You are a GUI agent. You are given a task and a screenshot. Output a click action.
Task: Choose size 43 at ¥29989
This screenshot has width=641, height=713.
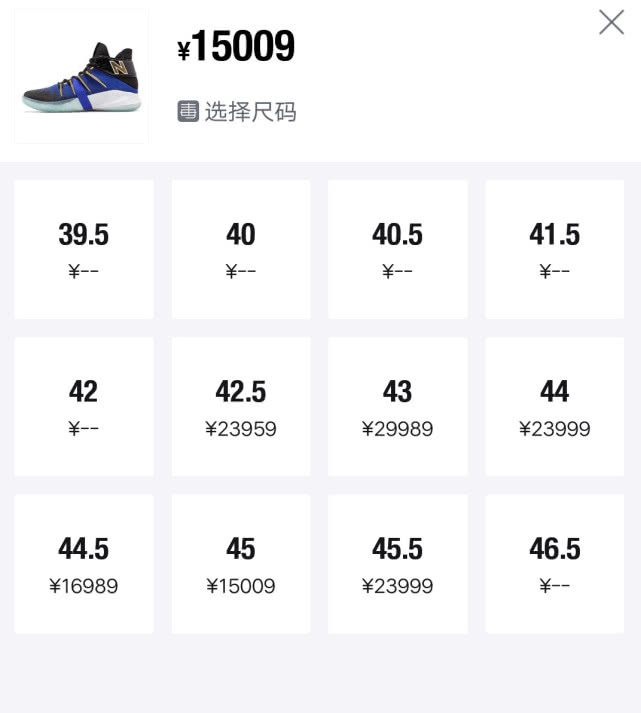point(397,407)
